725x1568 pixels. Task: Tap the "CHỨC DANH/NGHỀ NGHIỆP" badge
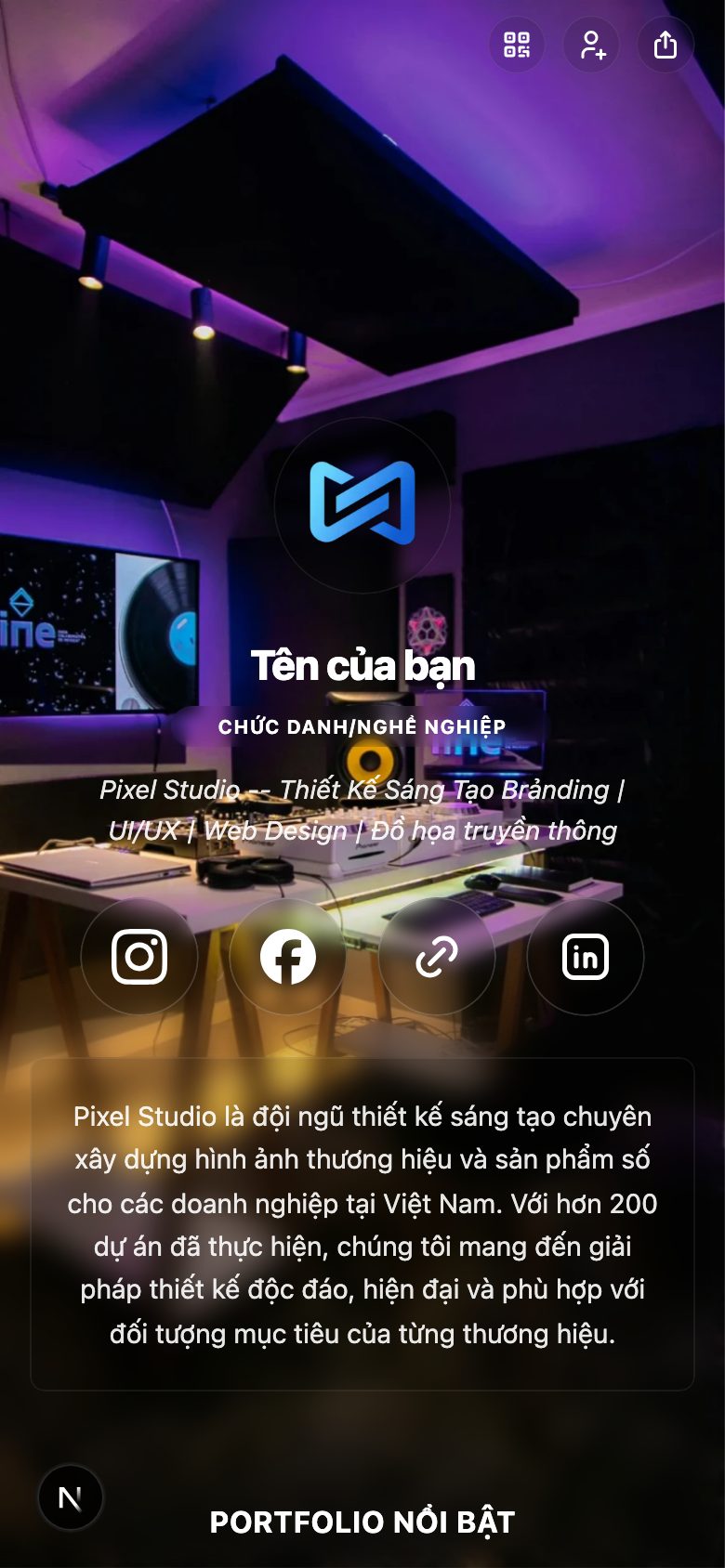(362, 728)
